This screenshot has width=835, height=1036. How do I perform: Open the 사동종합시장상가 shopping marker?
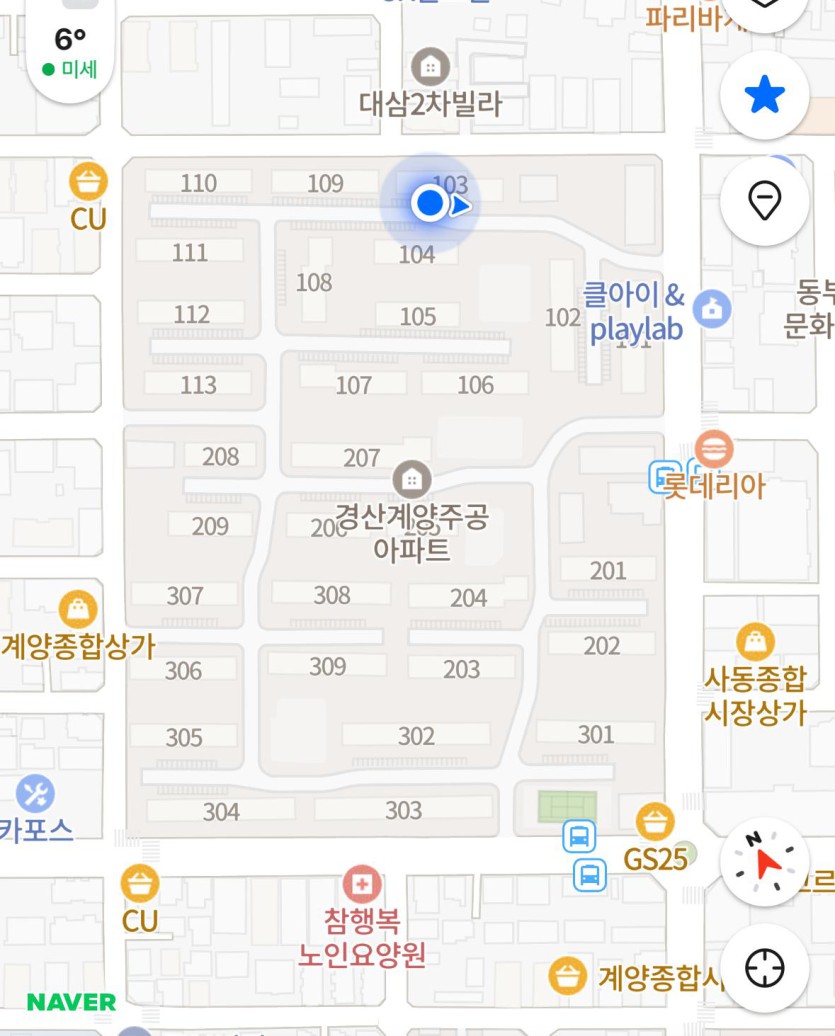point(755,641)
